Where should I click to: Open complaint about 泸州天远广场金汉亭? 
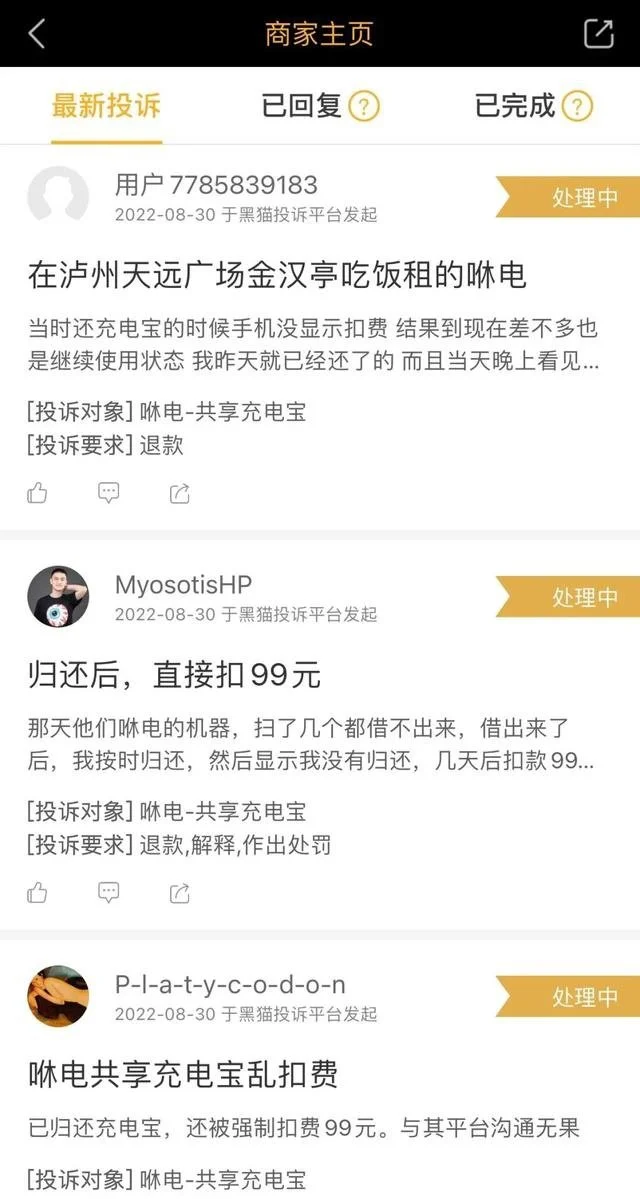tap(277, 275)
